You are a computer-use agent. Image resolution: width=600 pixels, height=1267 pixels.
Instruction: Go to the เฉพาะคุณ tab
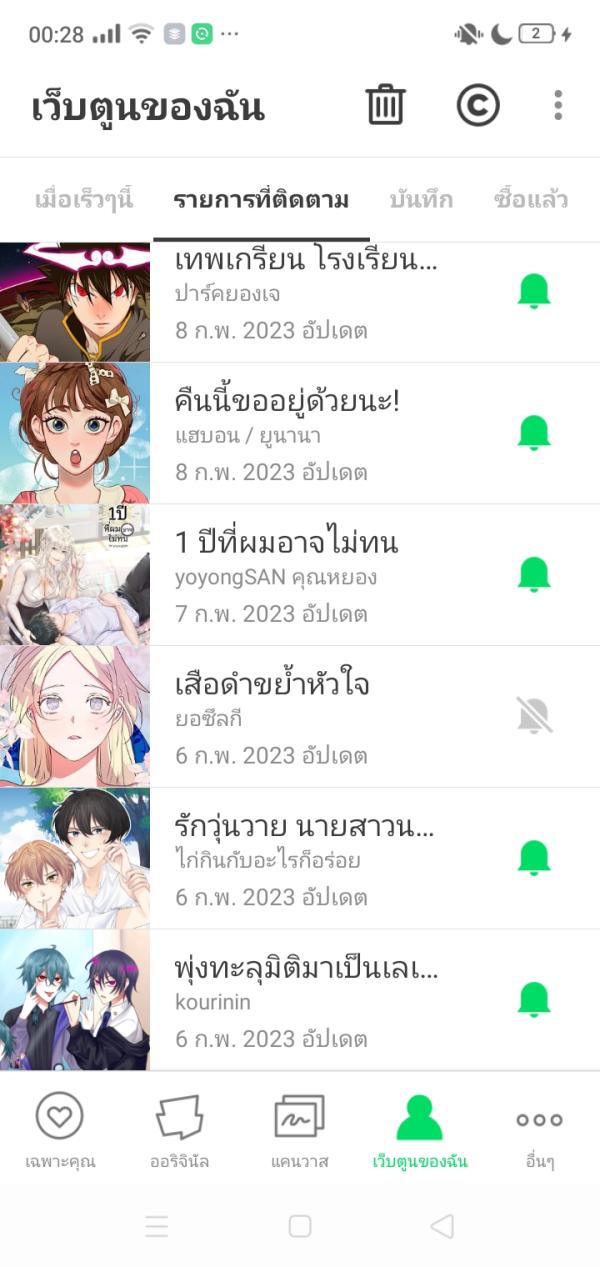(60, 1130)
